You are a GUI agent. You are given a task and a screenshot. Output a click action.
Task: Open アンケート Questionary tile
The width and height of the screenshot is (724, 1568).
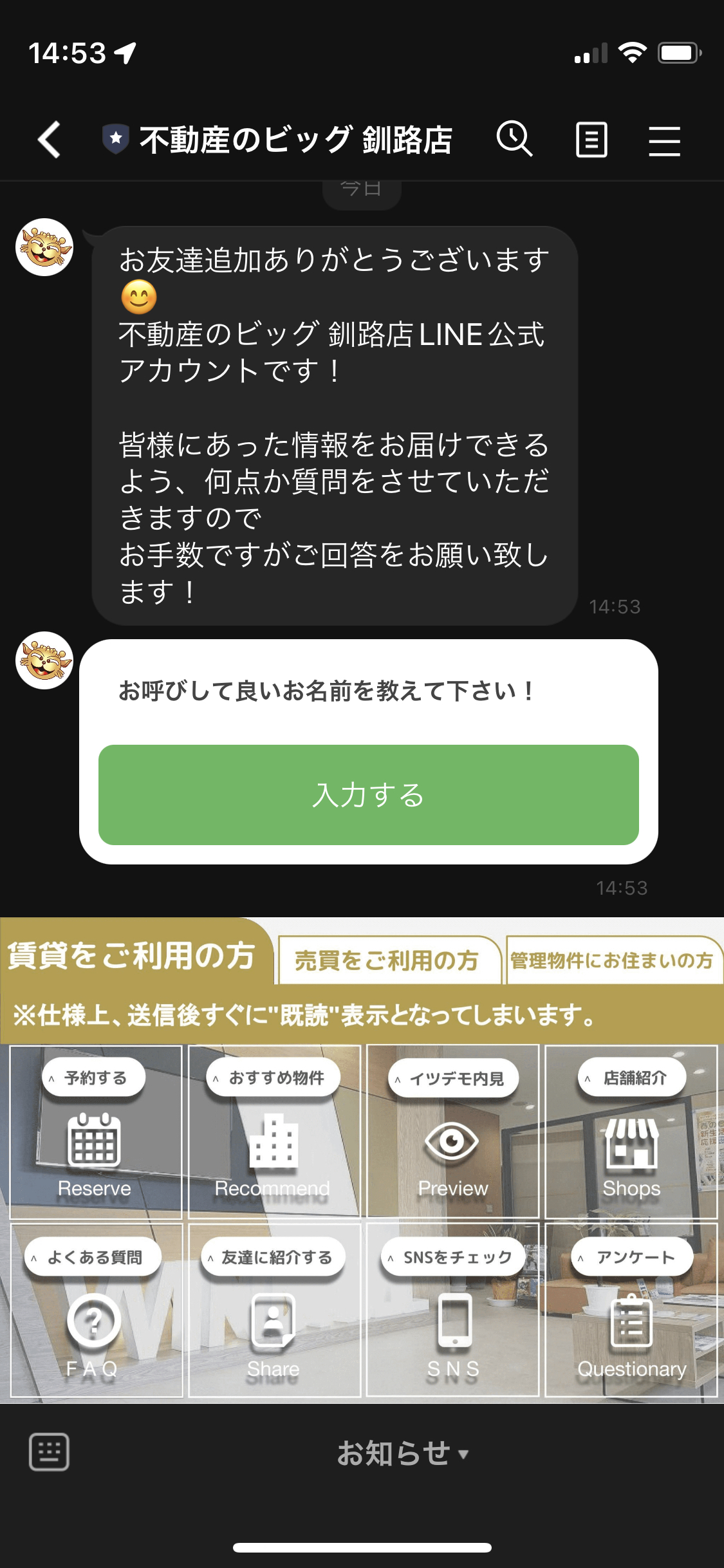[631, 1311]
